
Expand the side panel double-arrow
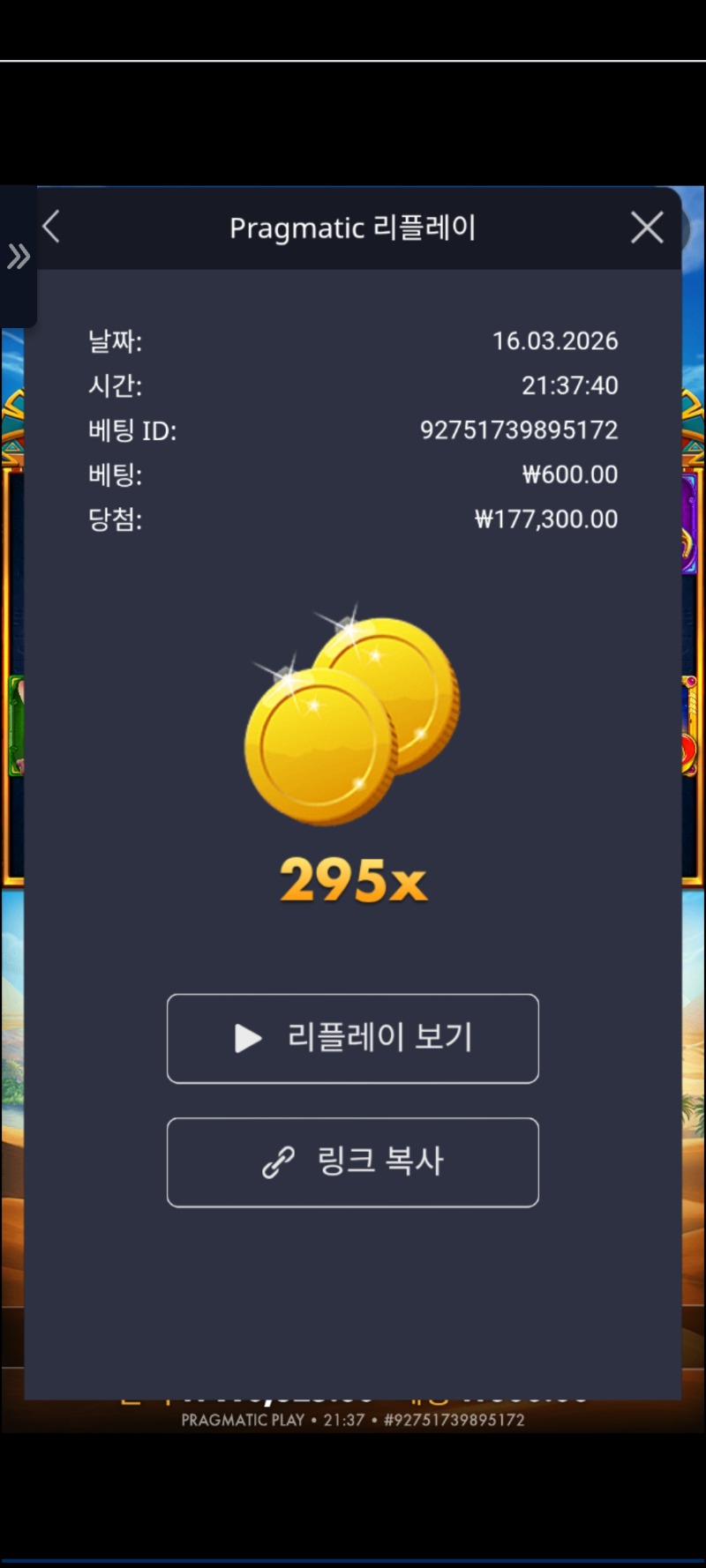[19, 257]
